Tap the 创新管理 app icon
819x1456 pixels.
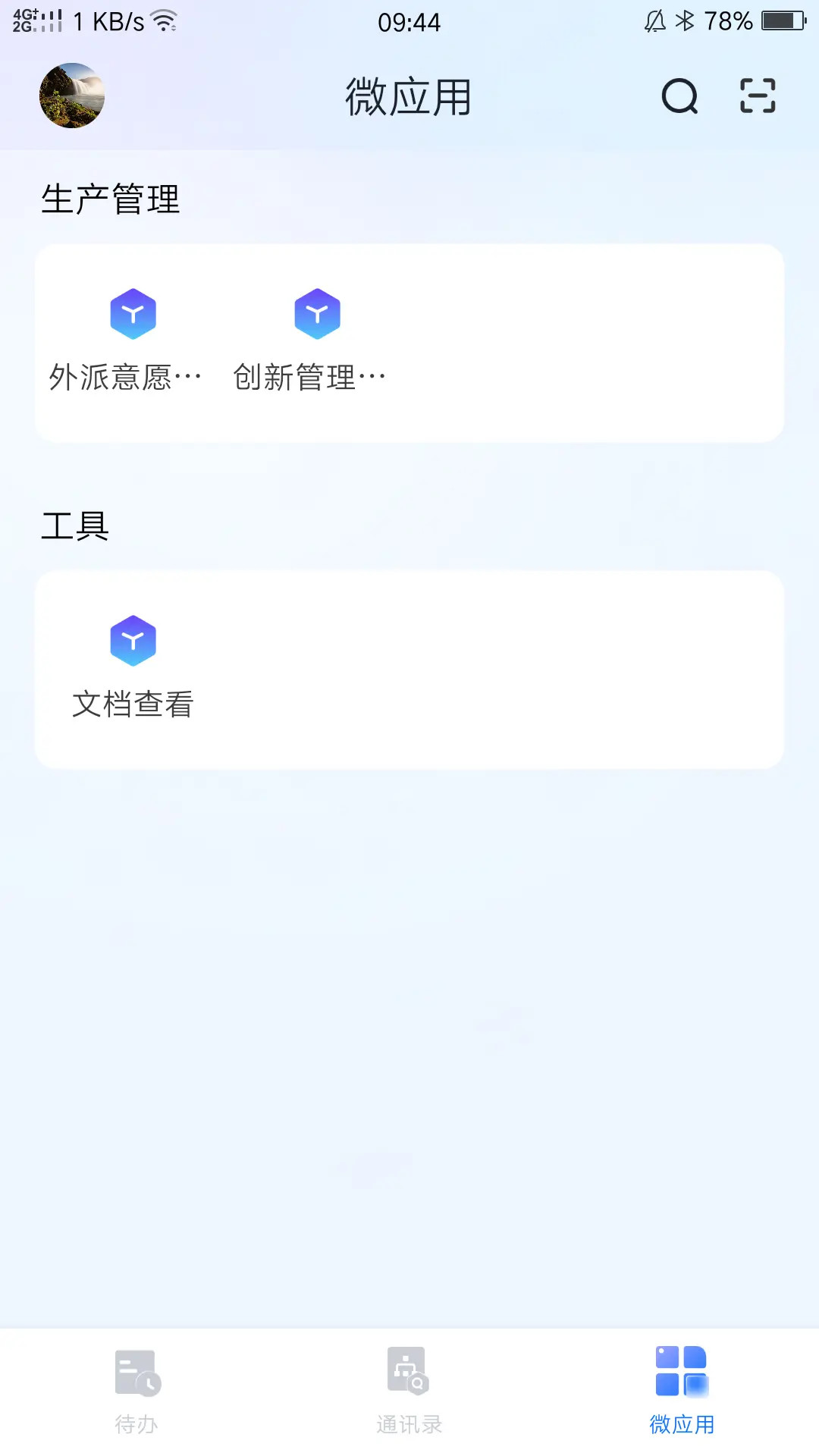tap(318, 313)
